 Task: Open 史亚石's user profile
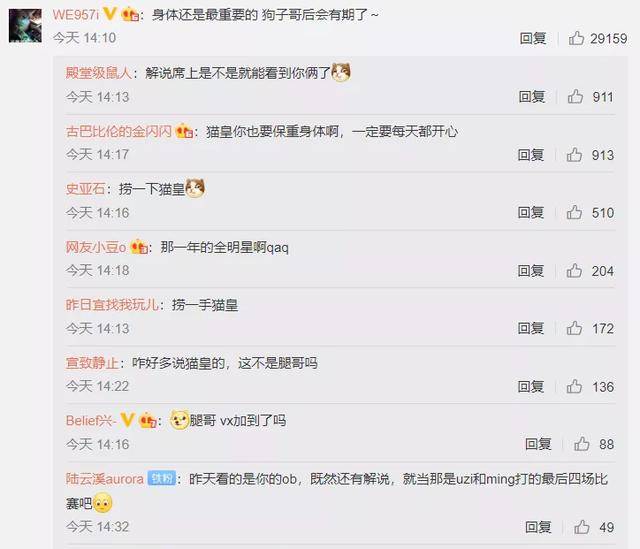(85, 188)
